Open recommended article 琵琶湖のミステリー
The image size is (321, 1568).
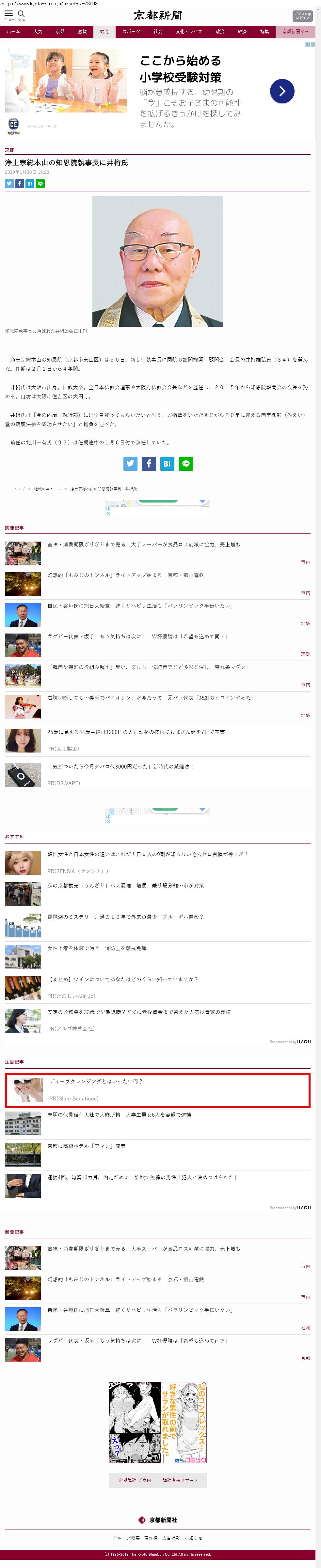[x=125, y=917]
